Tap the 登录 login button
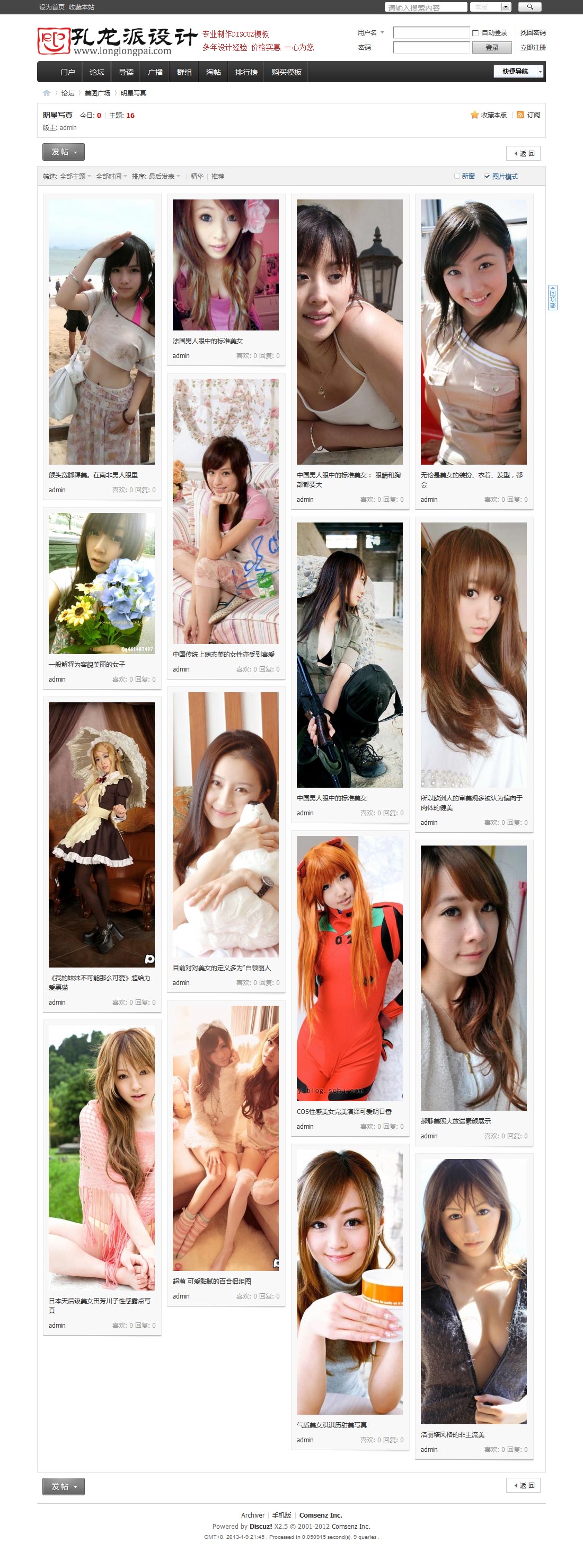Screen dimensions: 583x1568 (x=491, y=48)
